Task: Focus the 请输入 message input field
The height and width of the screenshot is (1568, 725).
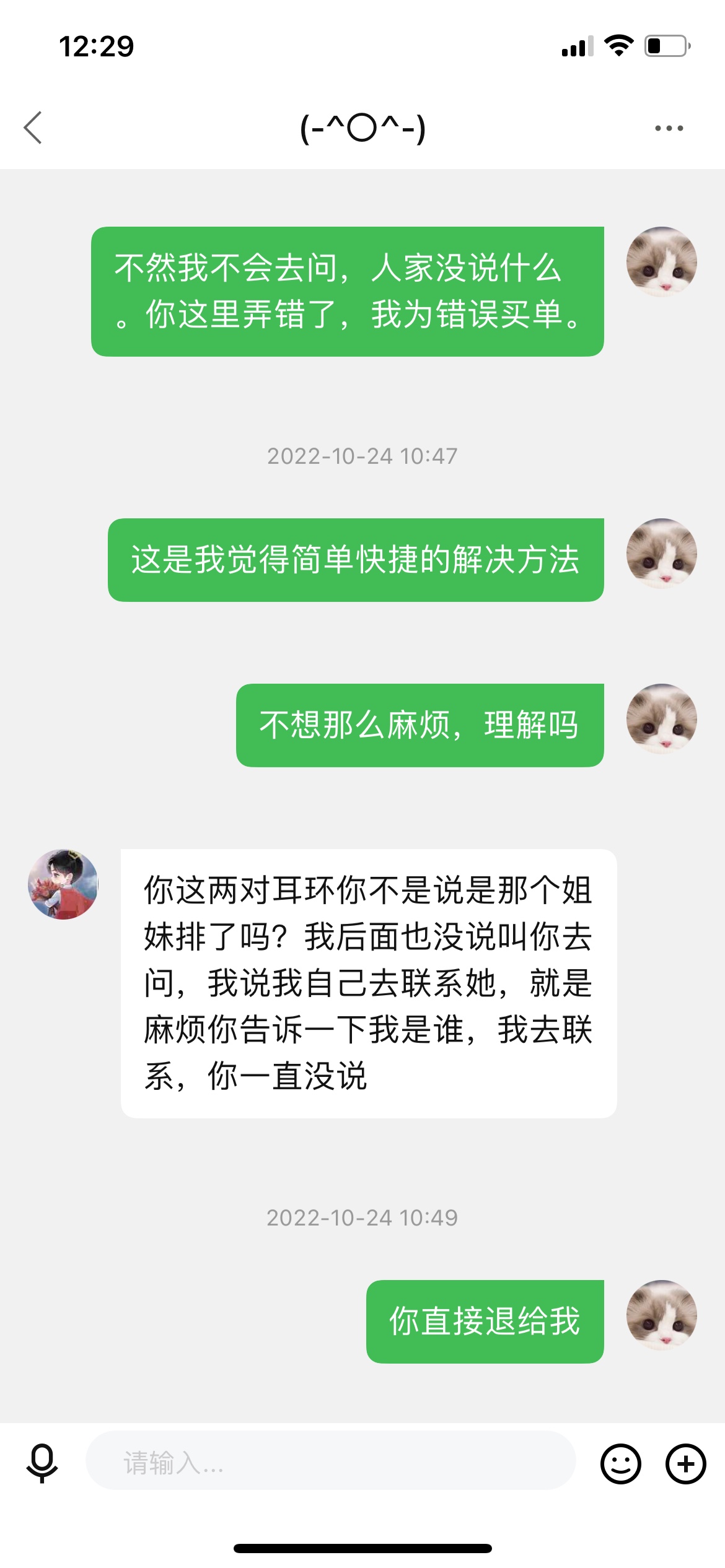Action: click(x=330, y=1463)
